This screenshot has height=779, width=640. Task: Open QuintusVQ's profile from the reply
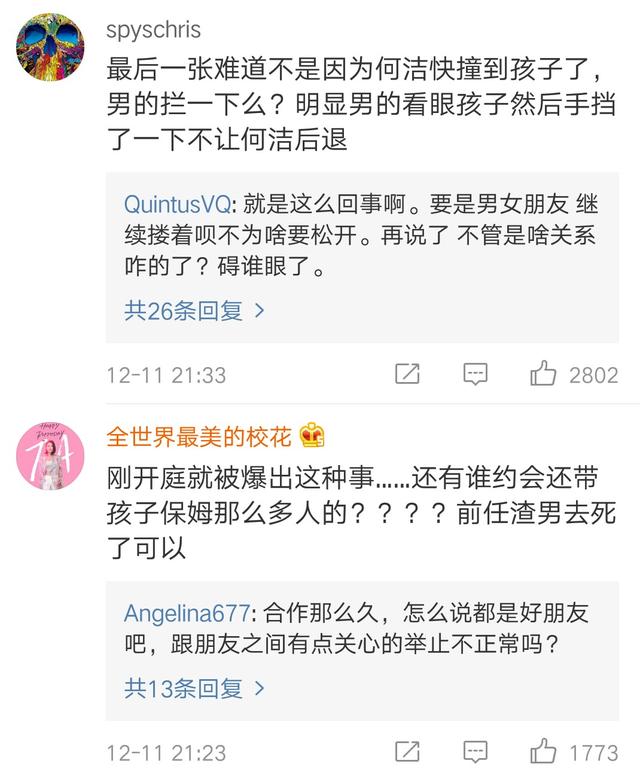pos(177,204)
